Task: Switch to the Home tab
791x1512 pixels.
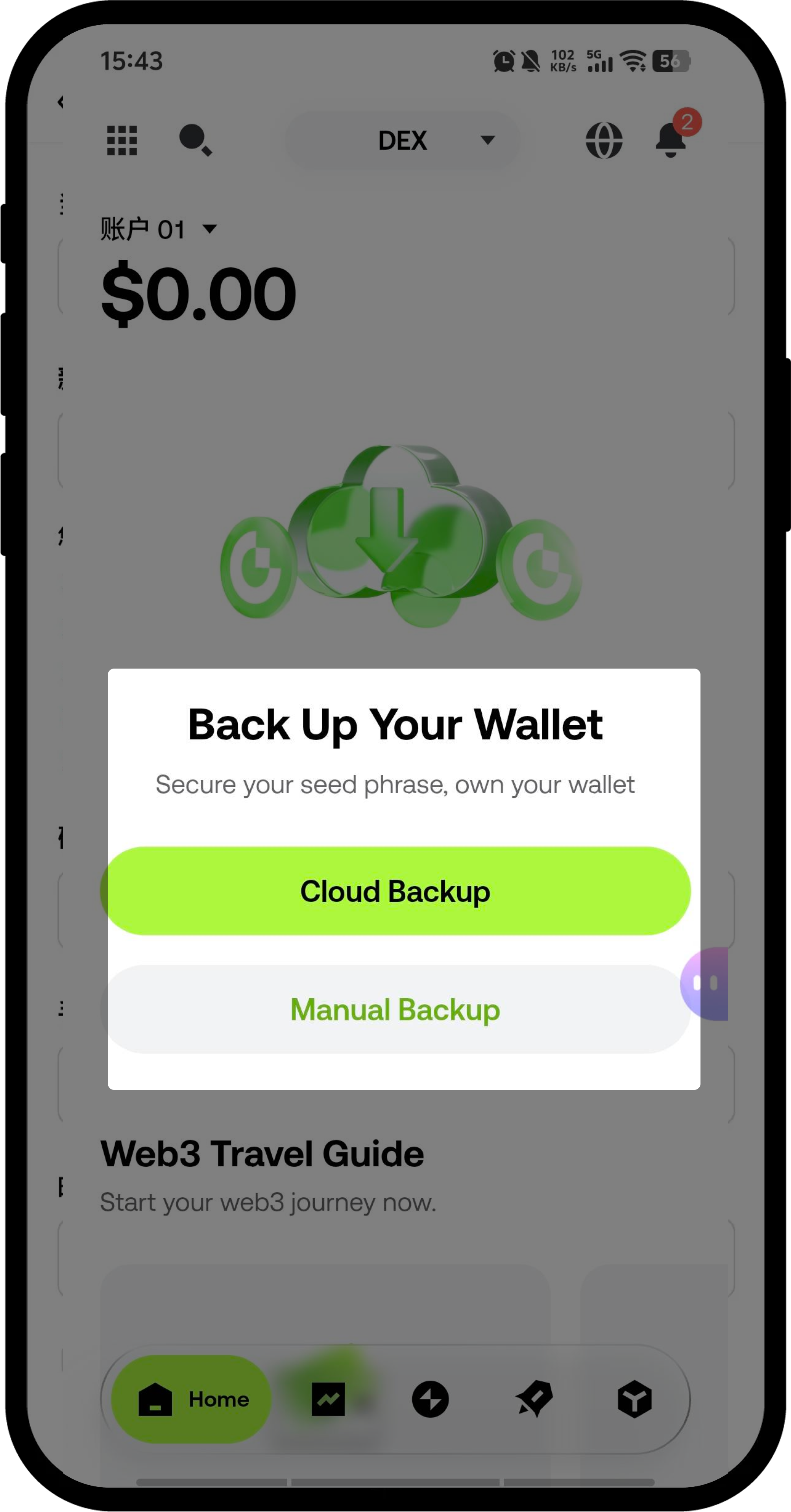Action: point(191,1399)
